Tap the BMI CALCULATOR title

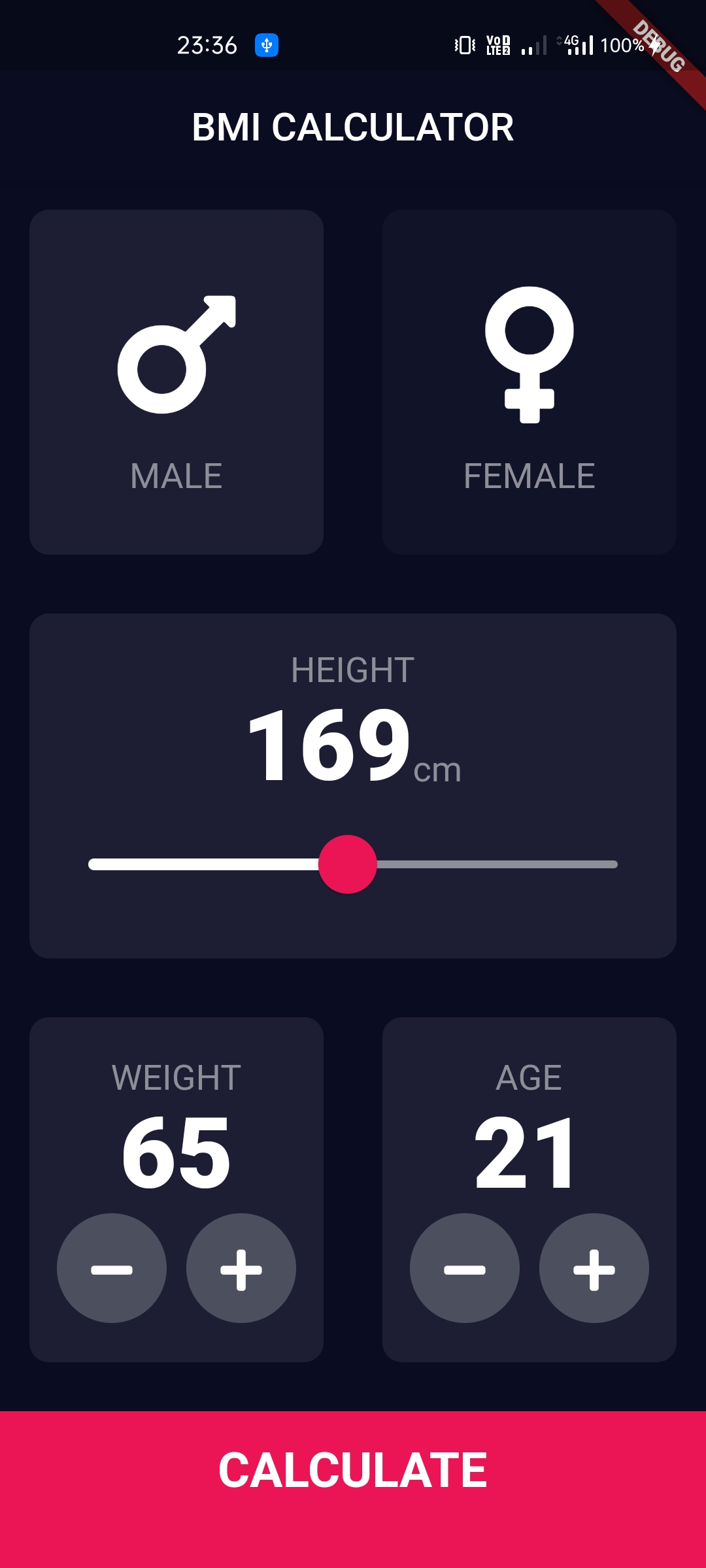(x=353, y=126)
